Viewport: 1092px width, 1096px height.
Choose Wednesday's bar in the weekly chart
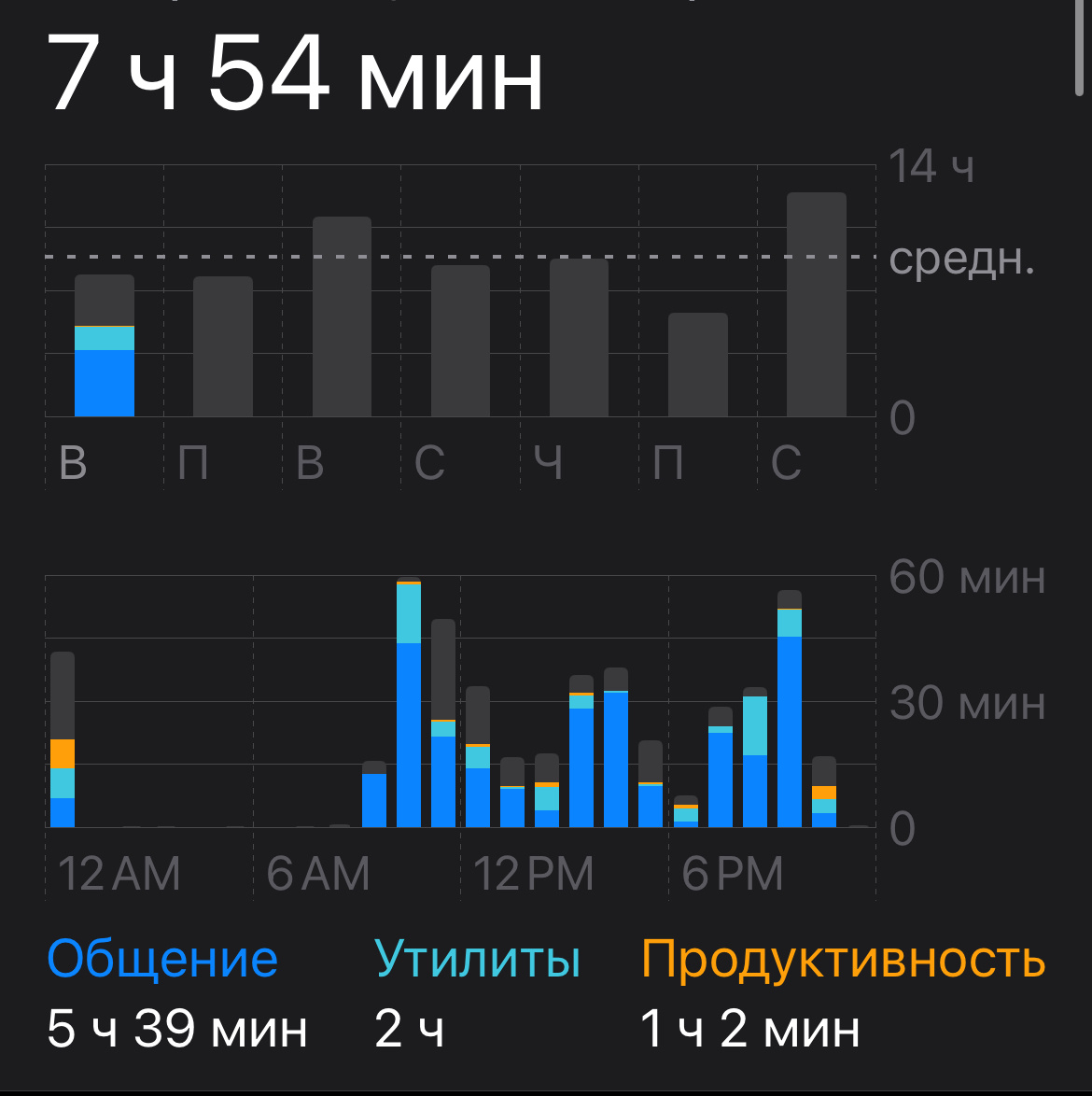pyautogui.click(x=460, y=341)
